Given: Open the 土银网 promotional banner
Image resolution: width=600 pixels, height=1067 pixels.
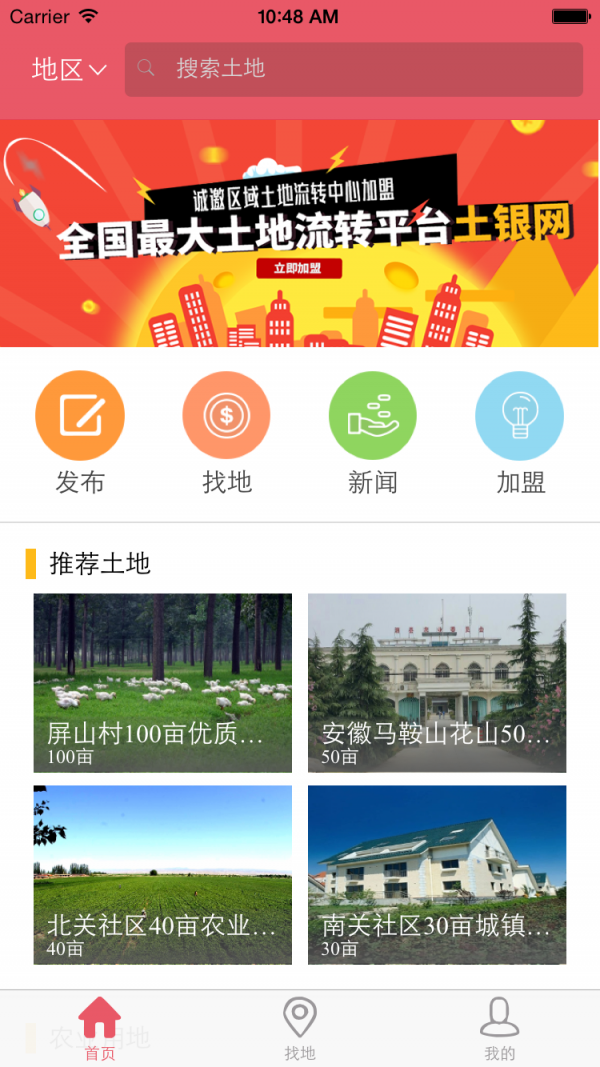Looking at the screenshot, I should pyautogui.click(x=300, y=234).
